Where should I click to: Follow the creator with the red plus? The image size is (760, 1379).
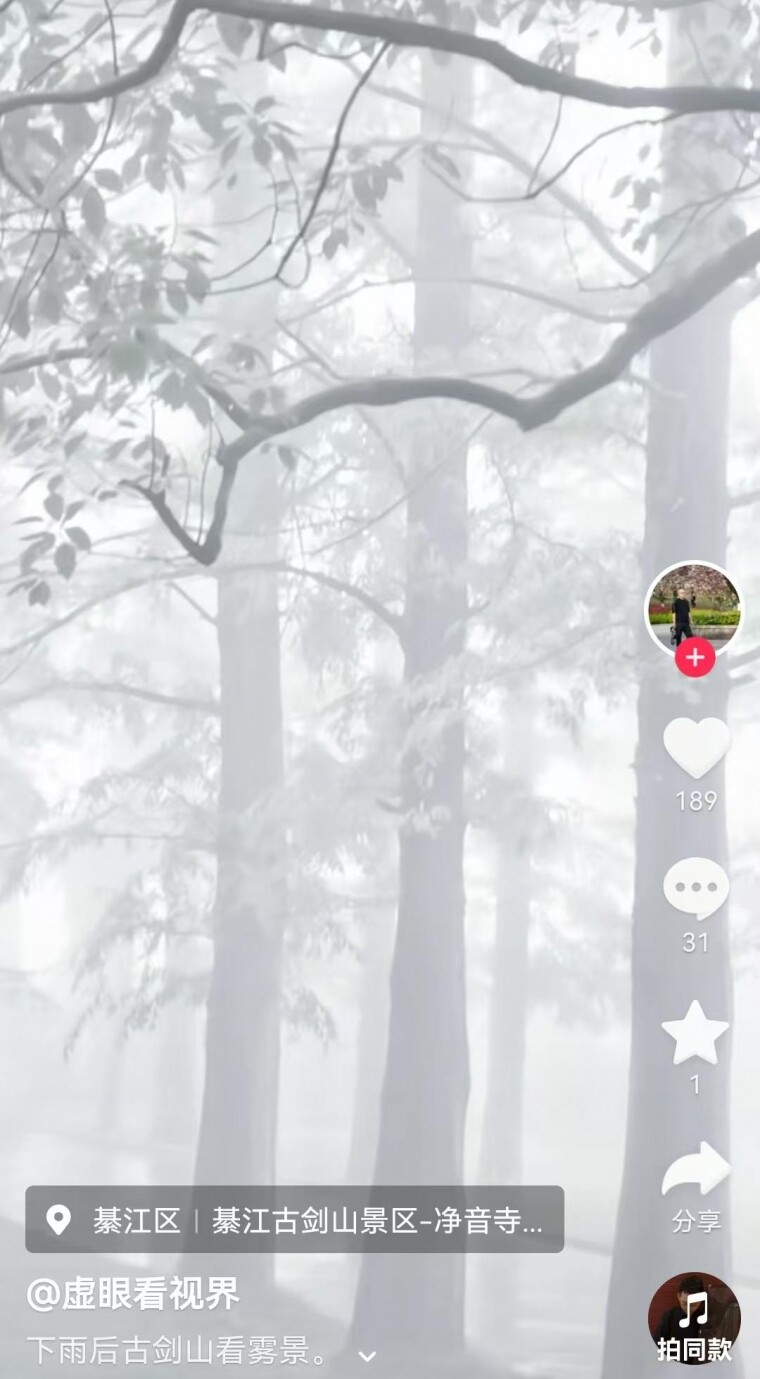694,659
